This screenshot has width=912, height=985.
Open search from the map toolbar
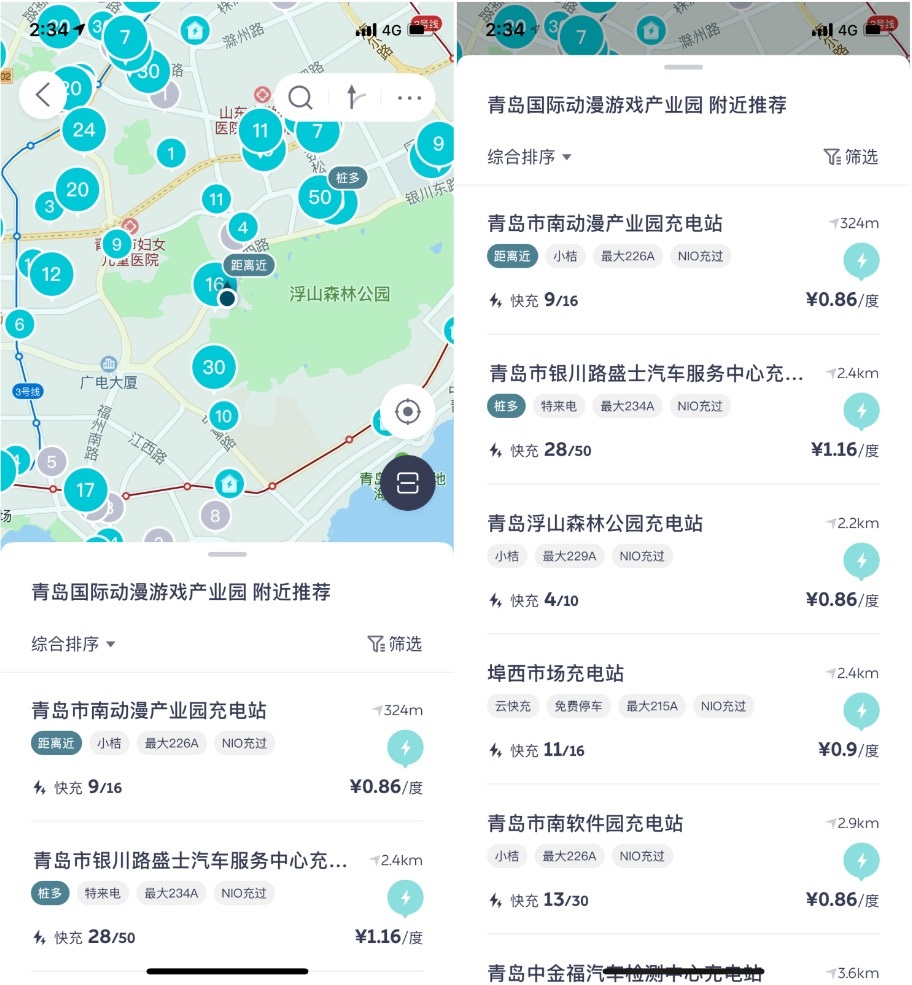point(300,98)
